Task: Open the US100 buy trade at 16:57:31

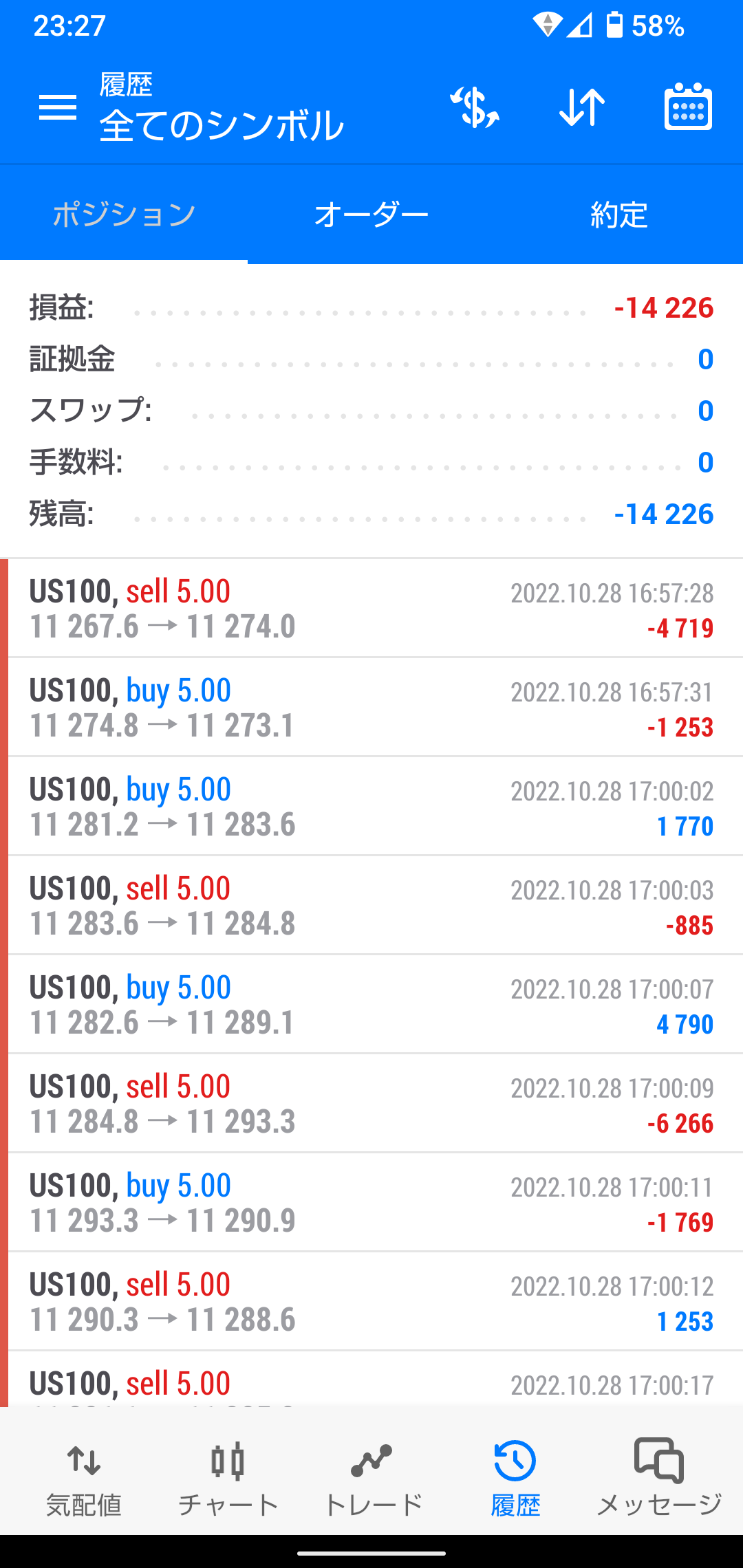Action: coord(371,708)
